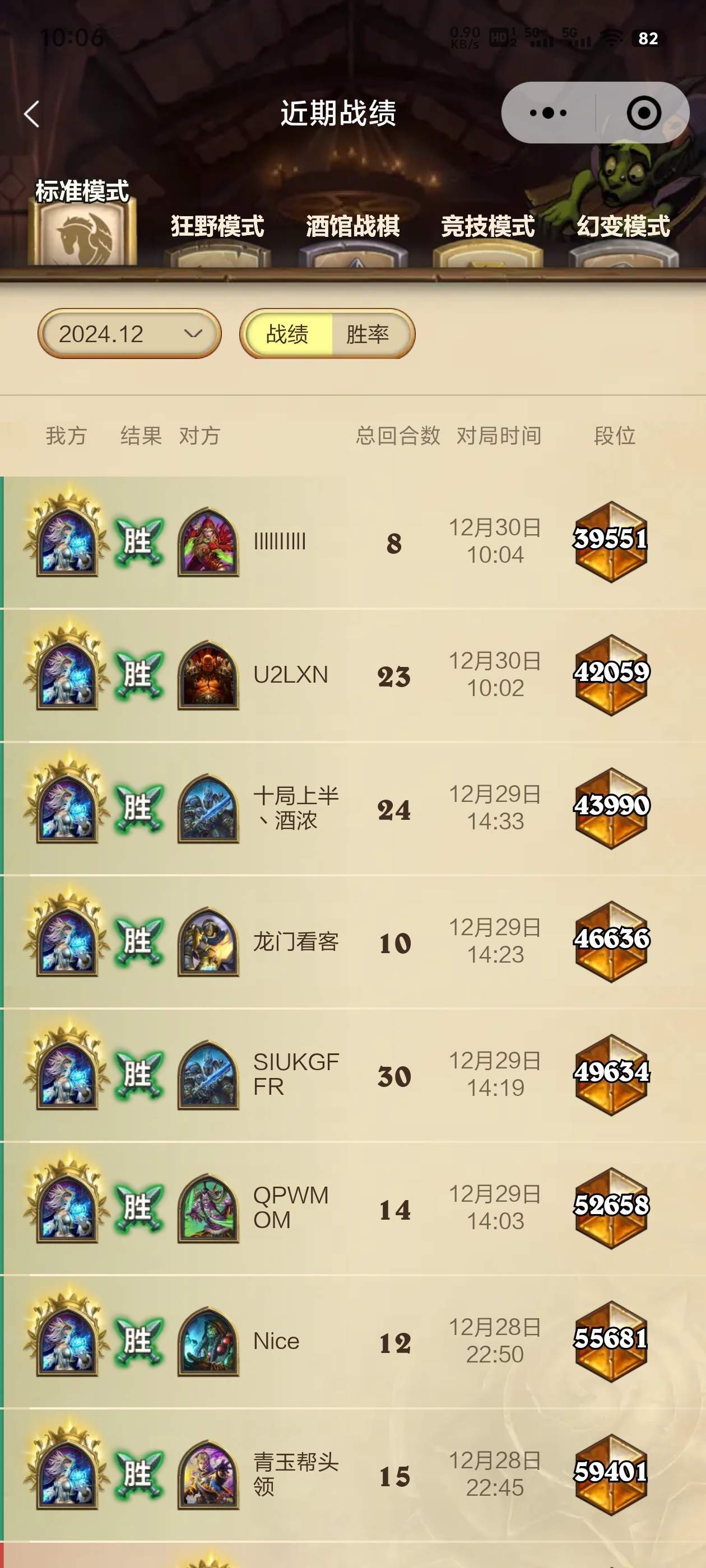Viewport: 706px width, 1568px height.
Task: Open the mini-program three-dot menu
Action: [x=547, y=113]
